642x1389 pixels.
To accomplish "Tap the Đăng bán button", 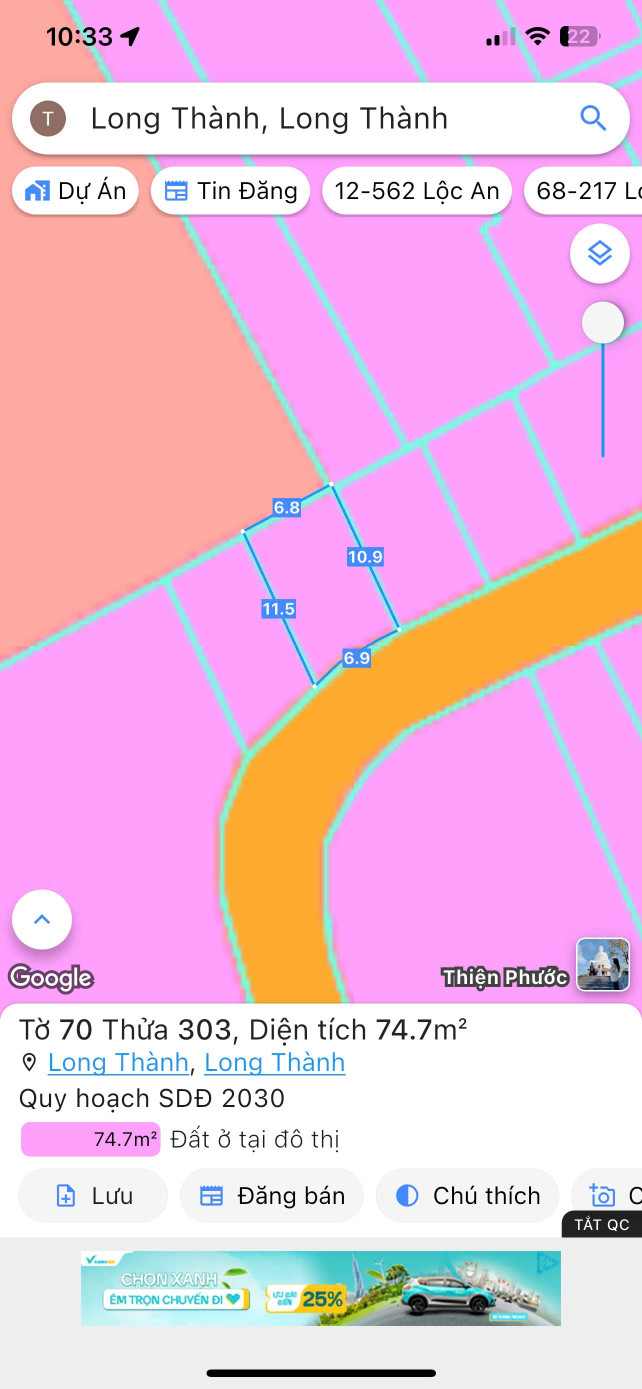I will [272, 1196].
